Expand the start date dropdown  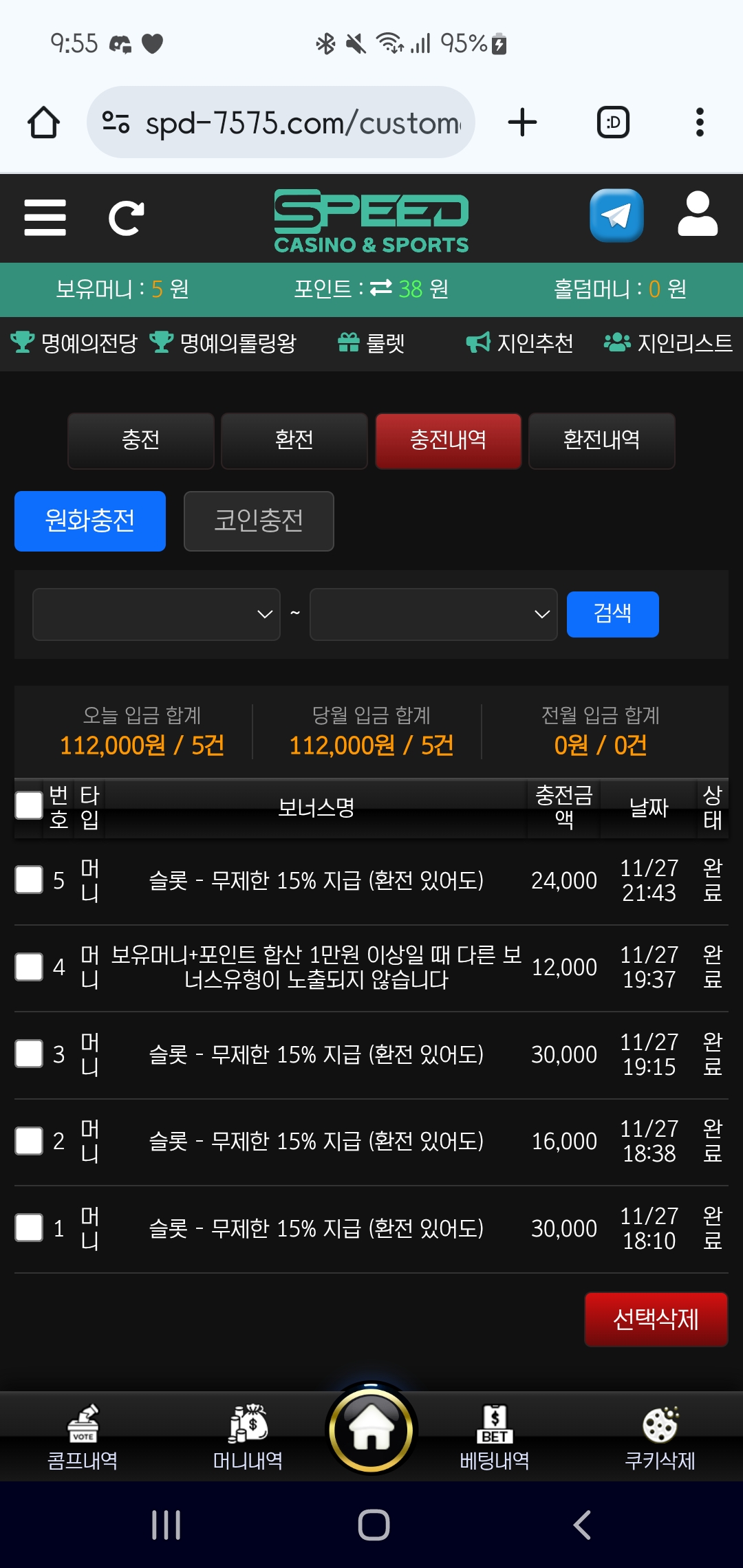156,614
